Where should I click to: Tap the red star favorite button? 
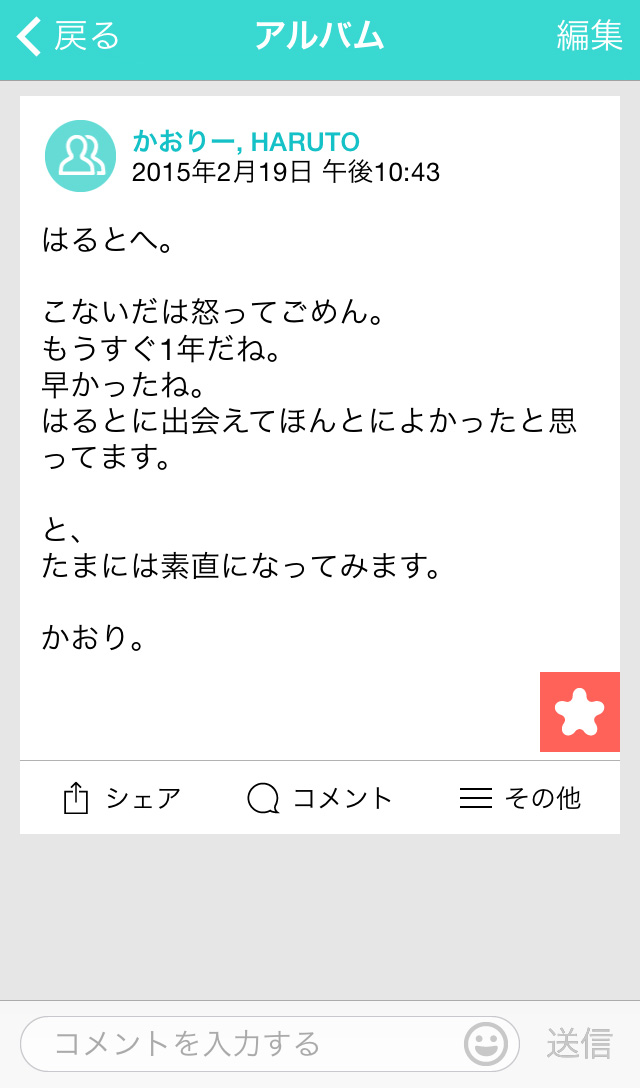pyautogui.click(x=580, y=711)
